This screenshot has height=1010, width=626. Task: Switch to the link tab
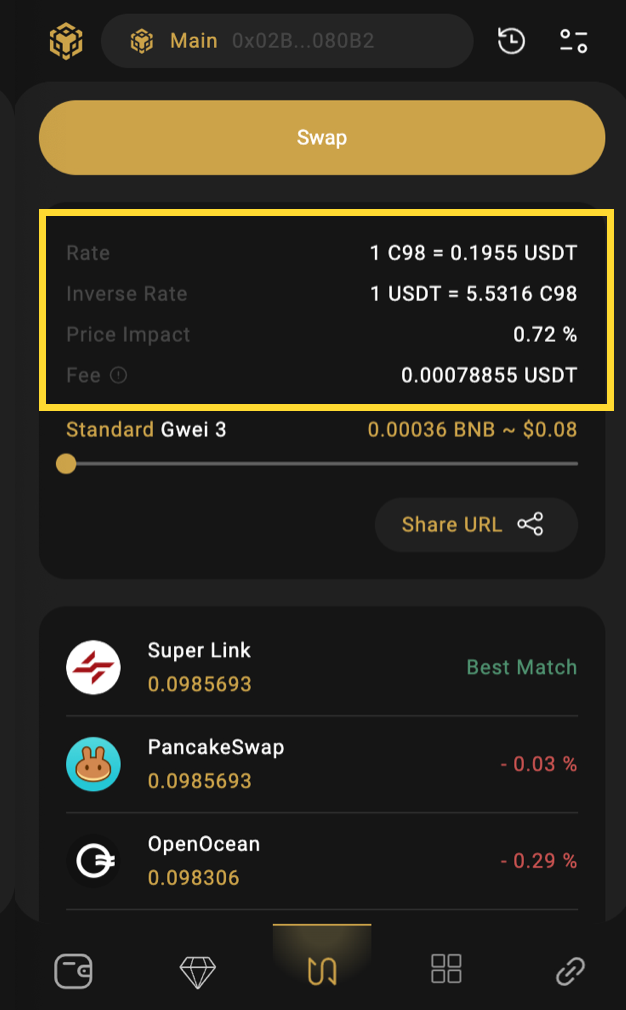click(x=569, y=969)
